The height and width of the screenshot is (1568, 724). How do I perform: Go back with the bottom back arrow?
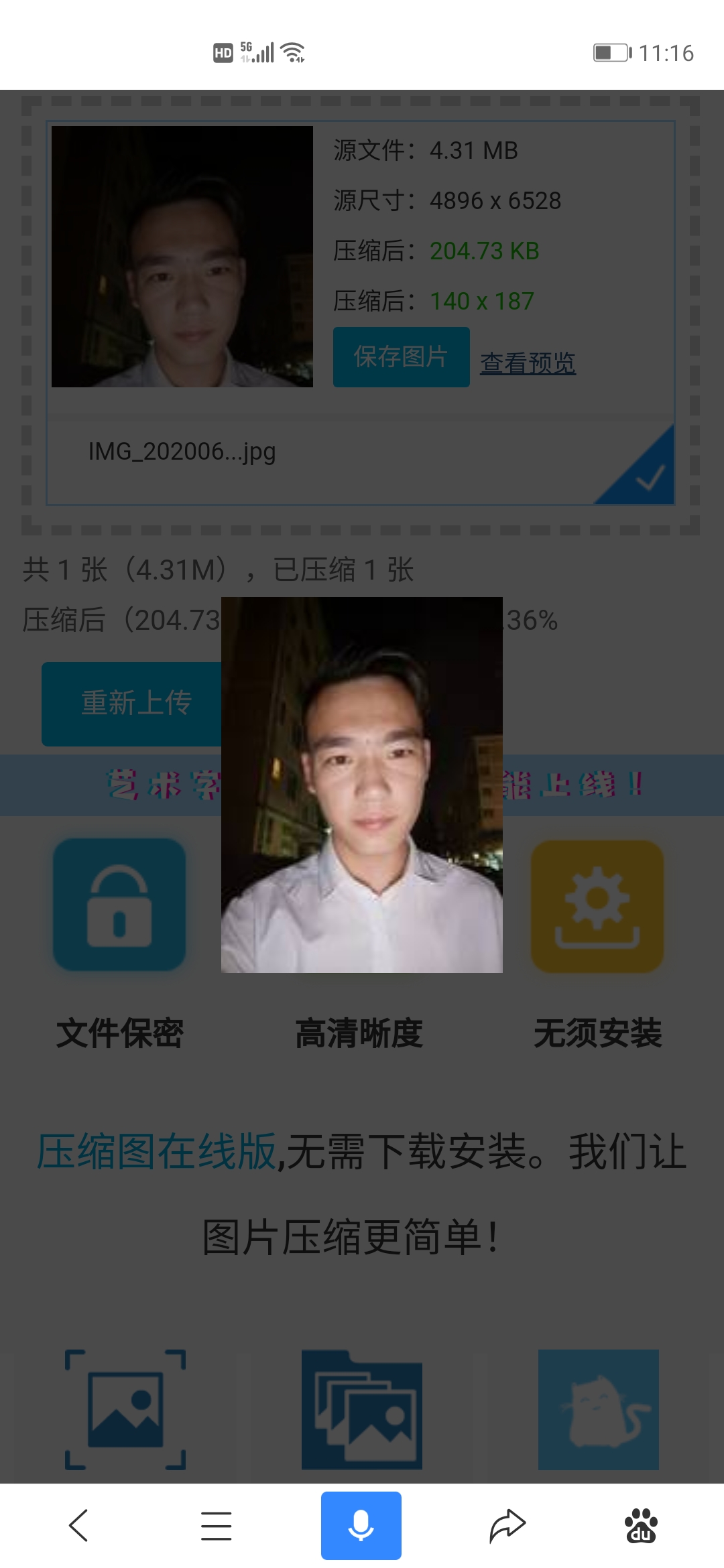point(78,1526)
